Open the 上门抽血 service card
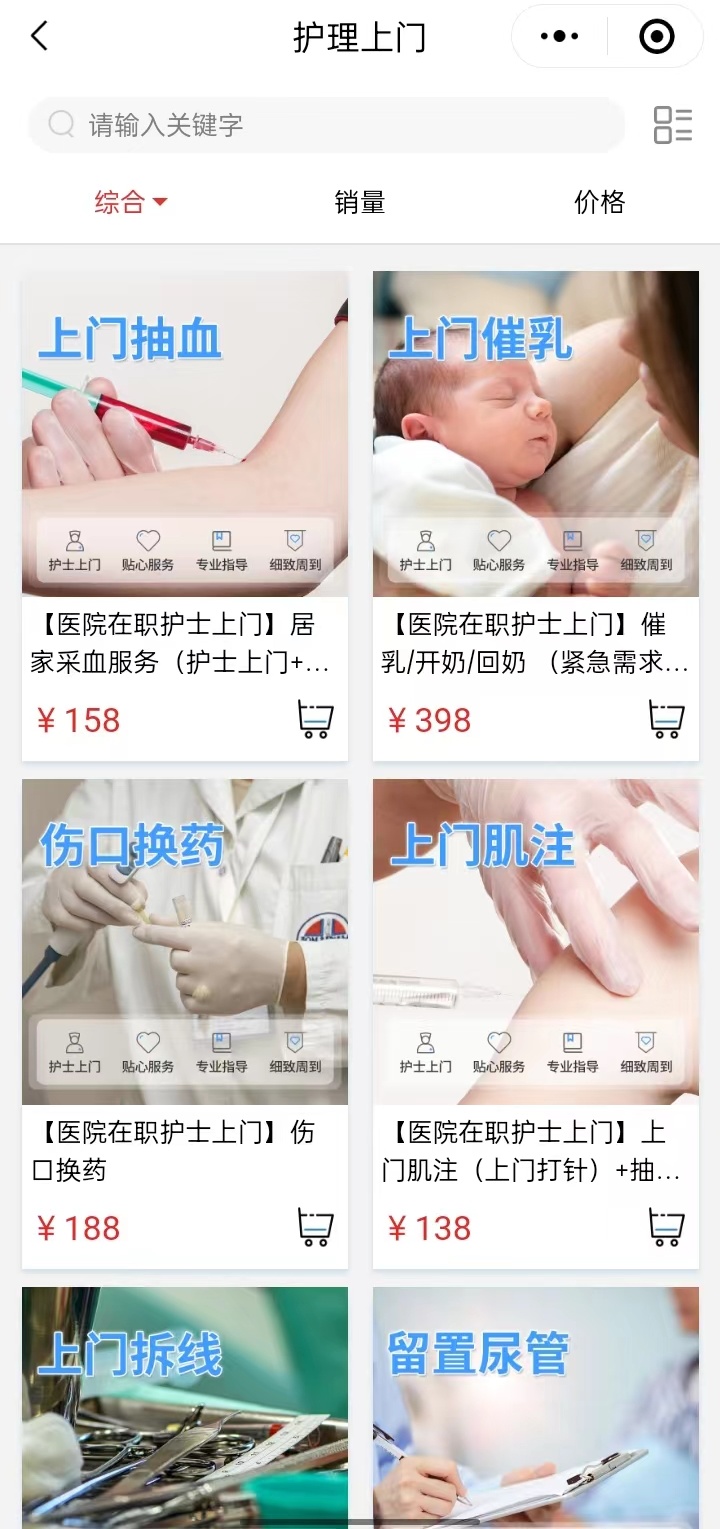The width and height of the screenshot is (720, 1529). (x=185, y=434)
